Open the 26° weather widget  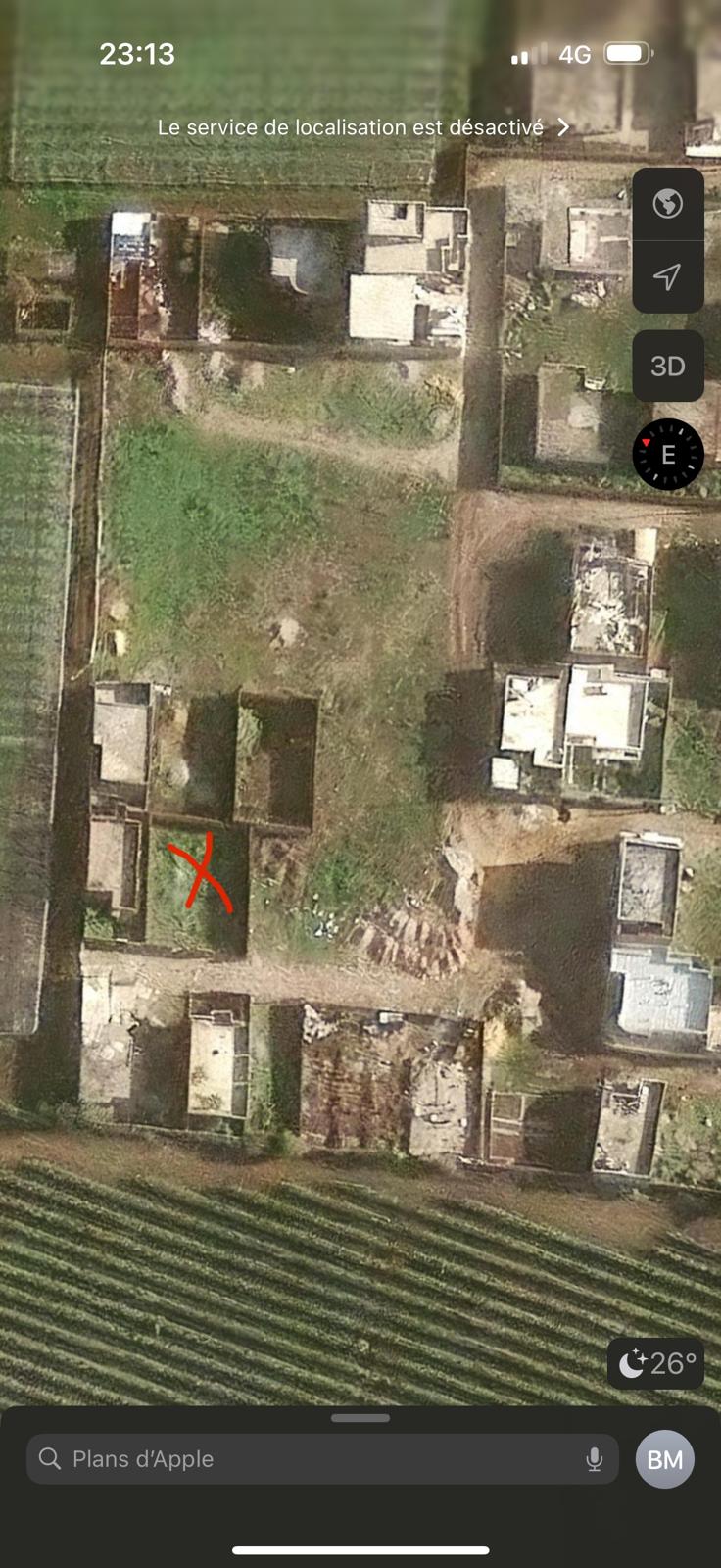tap(655, 1363)
